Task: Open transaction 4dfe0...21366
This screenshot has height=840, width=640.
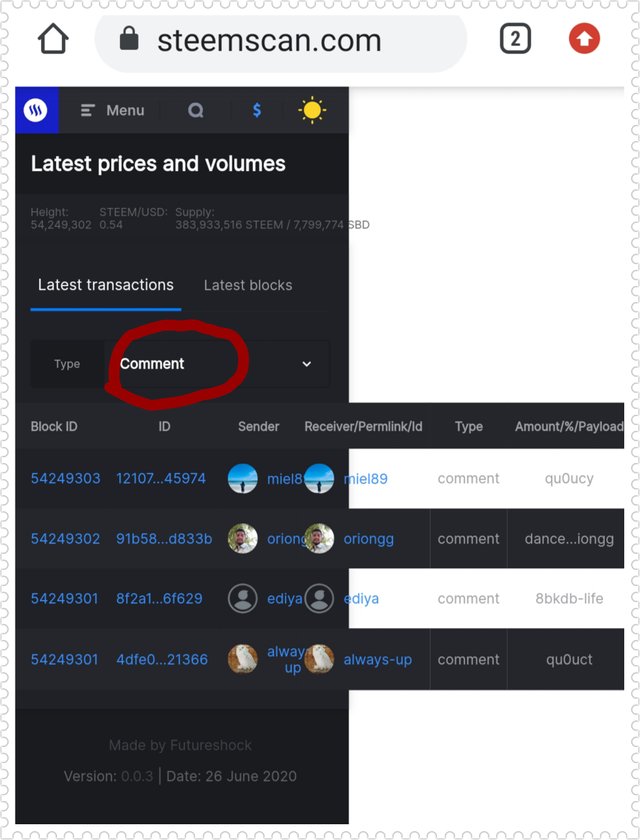Action: click(x=162, y=659)
